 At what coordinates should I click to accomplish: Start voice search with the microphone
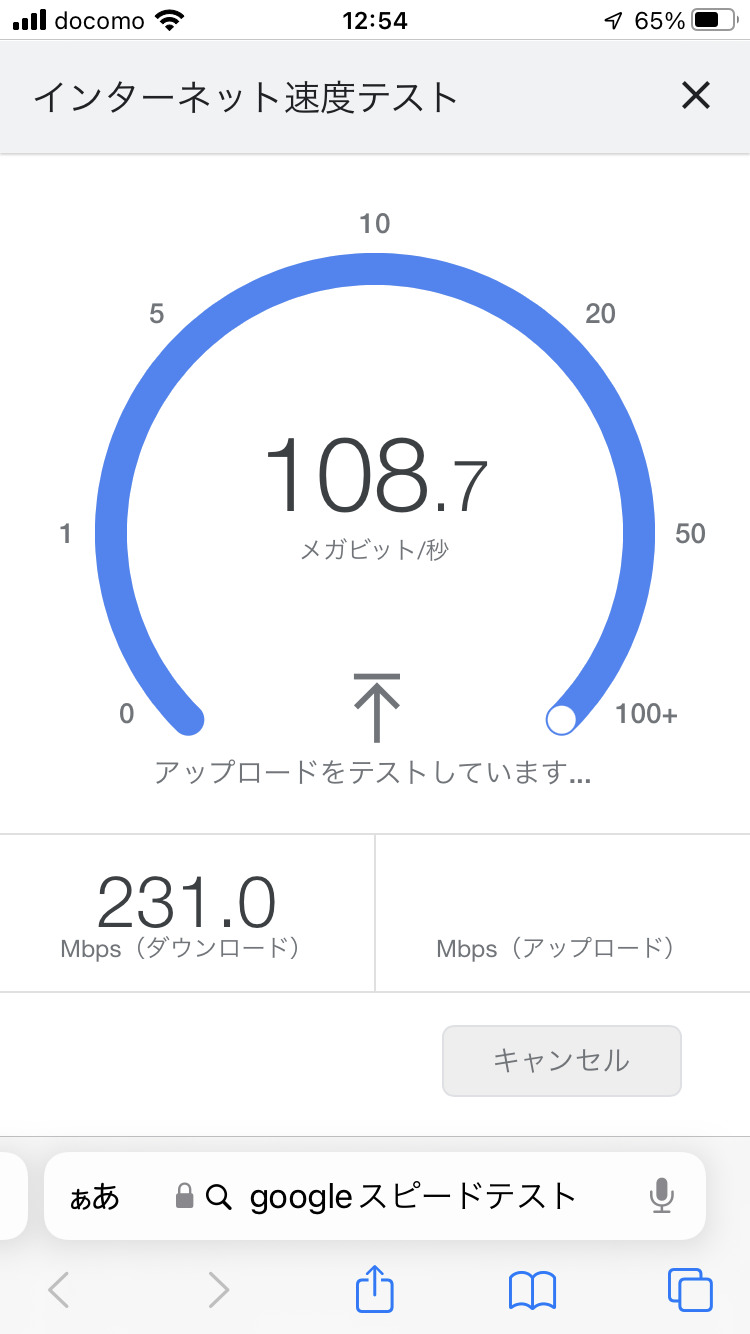point(660,1196)
